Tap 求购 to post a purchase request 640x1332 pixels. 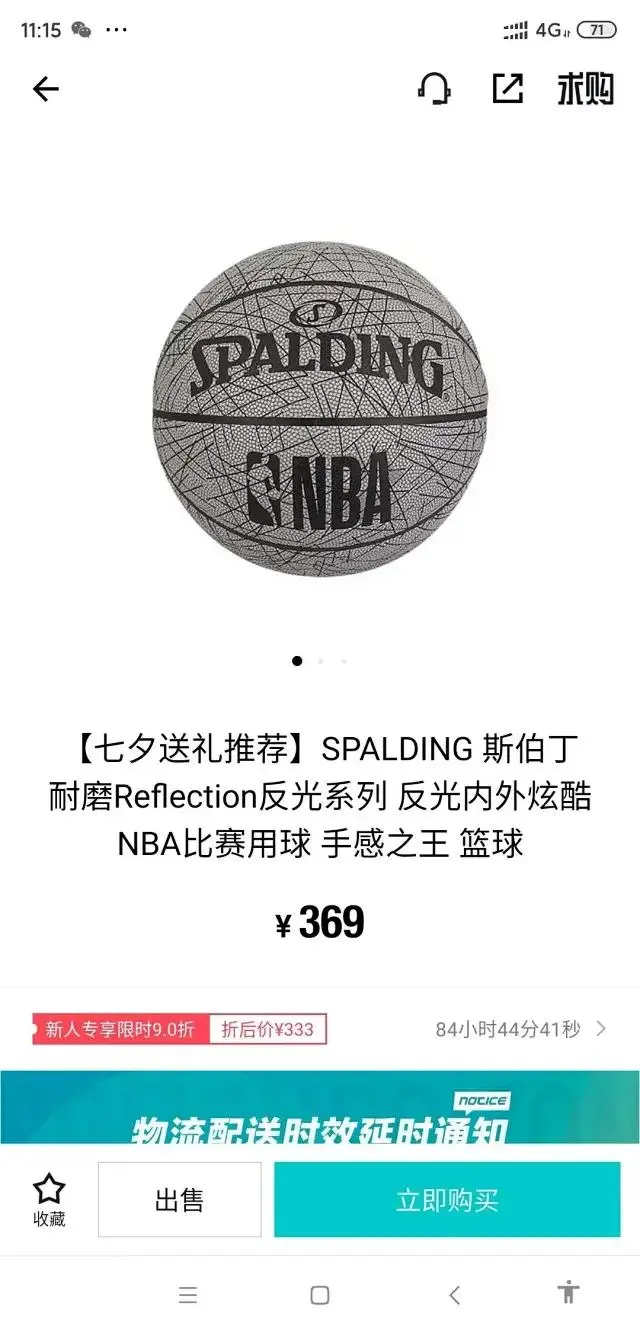tap(585, 89)
